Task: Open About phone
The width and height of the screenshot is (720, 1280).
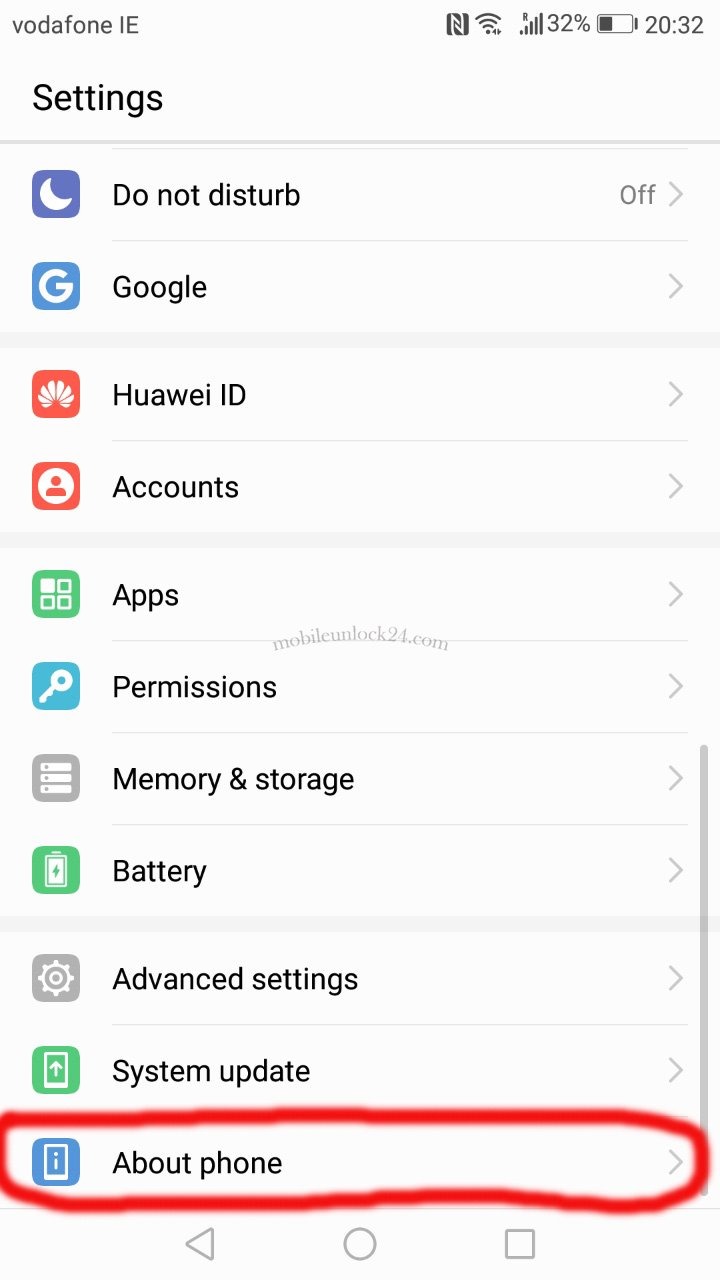Action: point(360,1163)
